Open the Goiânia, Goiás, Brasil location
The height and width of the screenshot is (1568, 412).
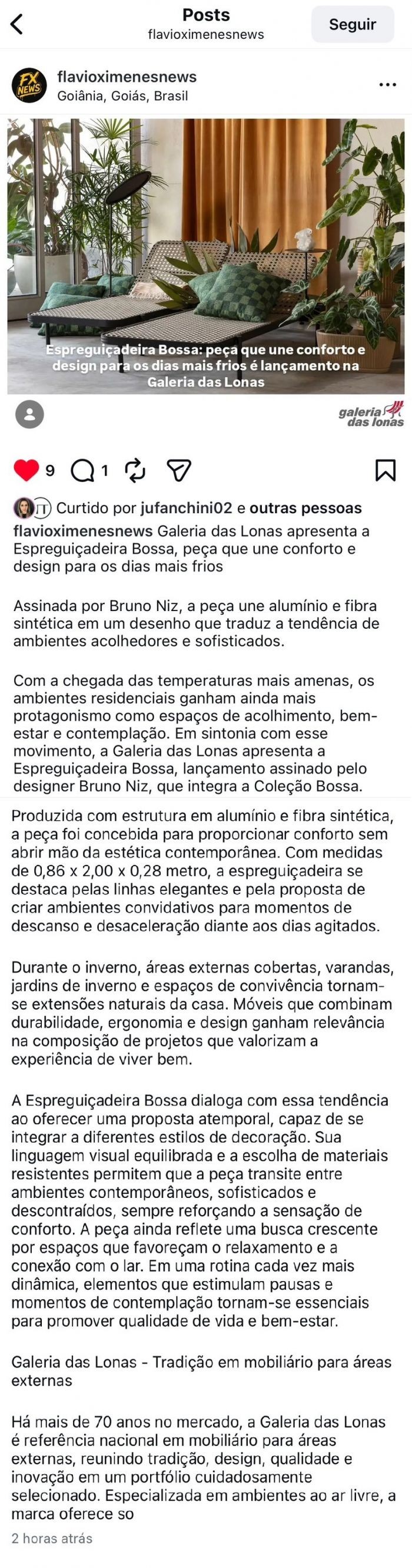click(x=122, y=96)
